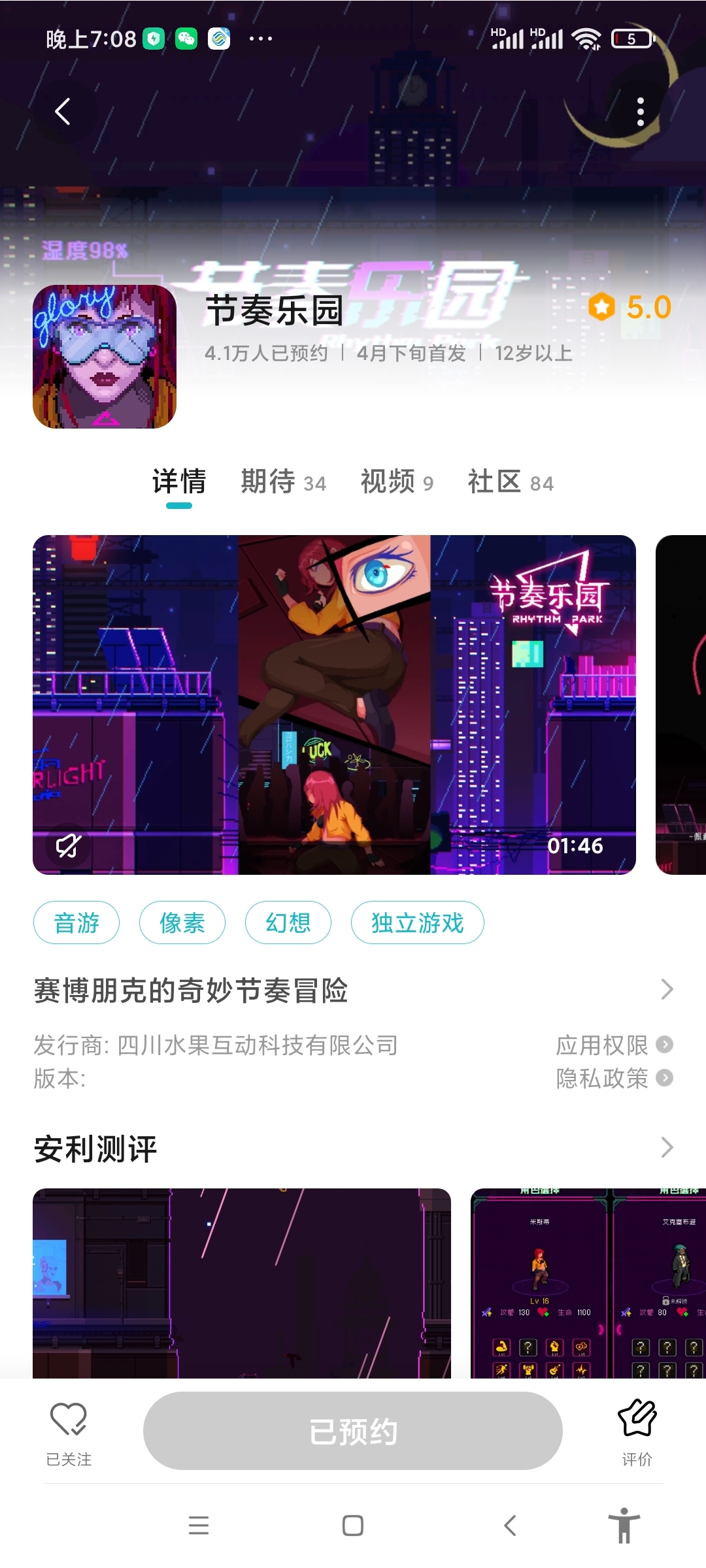Open the 社区 tab
This screenshot has height=1568, width=706.
click(x=510, y=483)
